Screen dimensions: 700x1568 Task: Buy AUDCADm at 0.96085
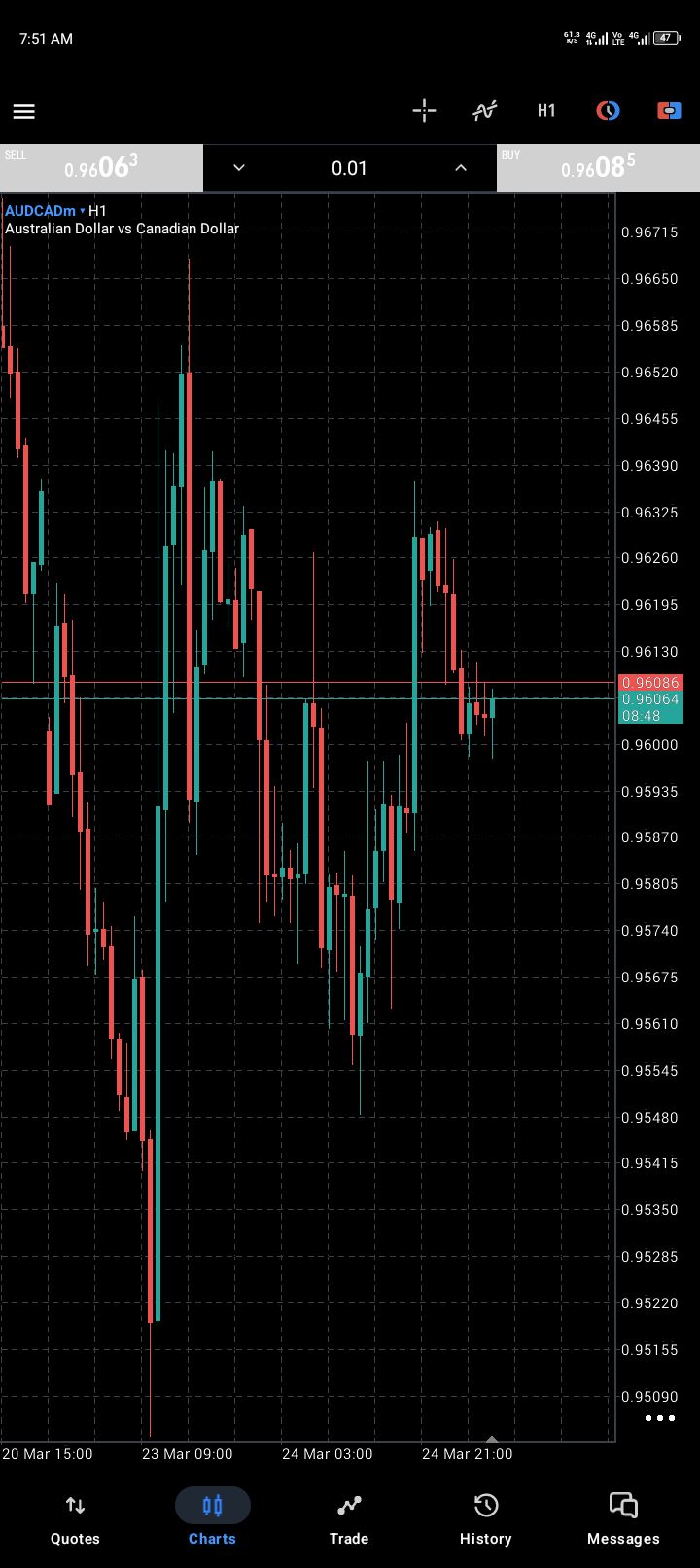(x=598, y=168)
